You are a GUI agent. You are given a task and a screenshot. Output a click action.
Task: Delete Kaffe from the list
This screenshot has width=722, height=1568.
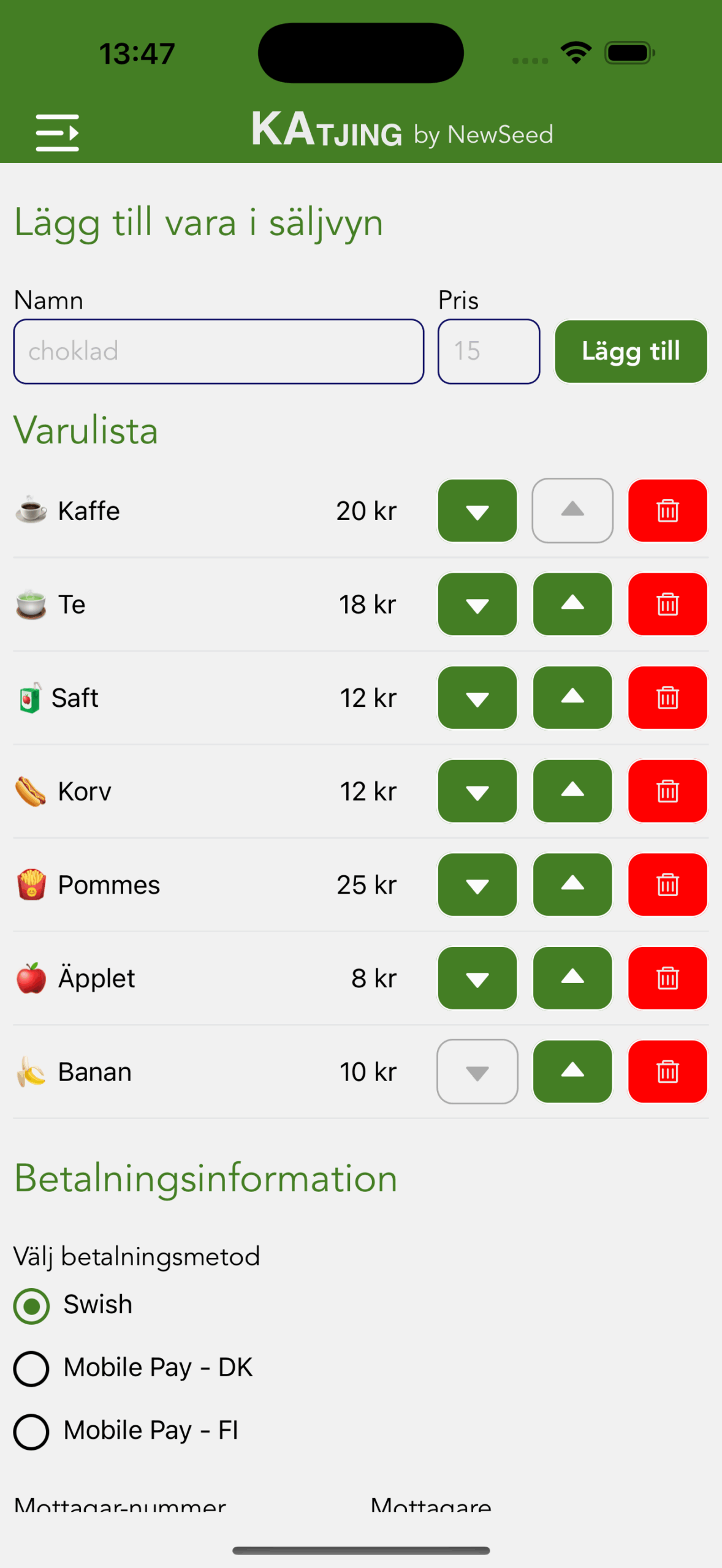[x=667, y=511]
